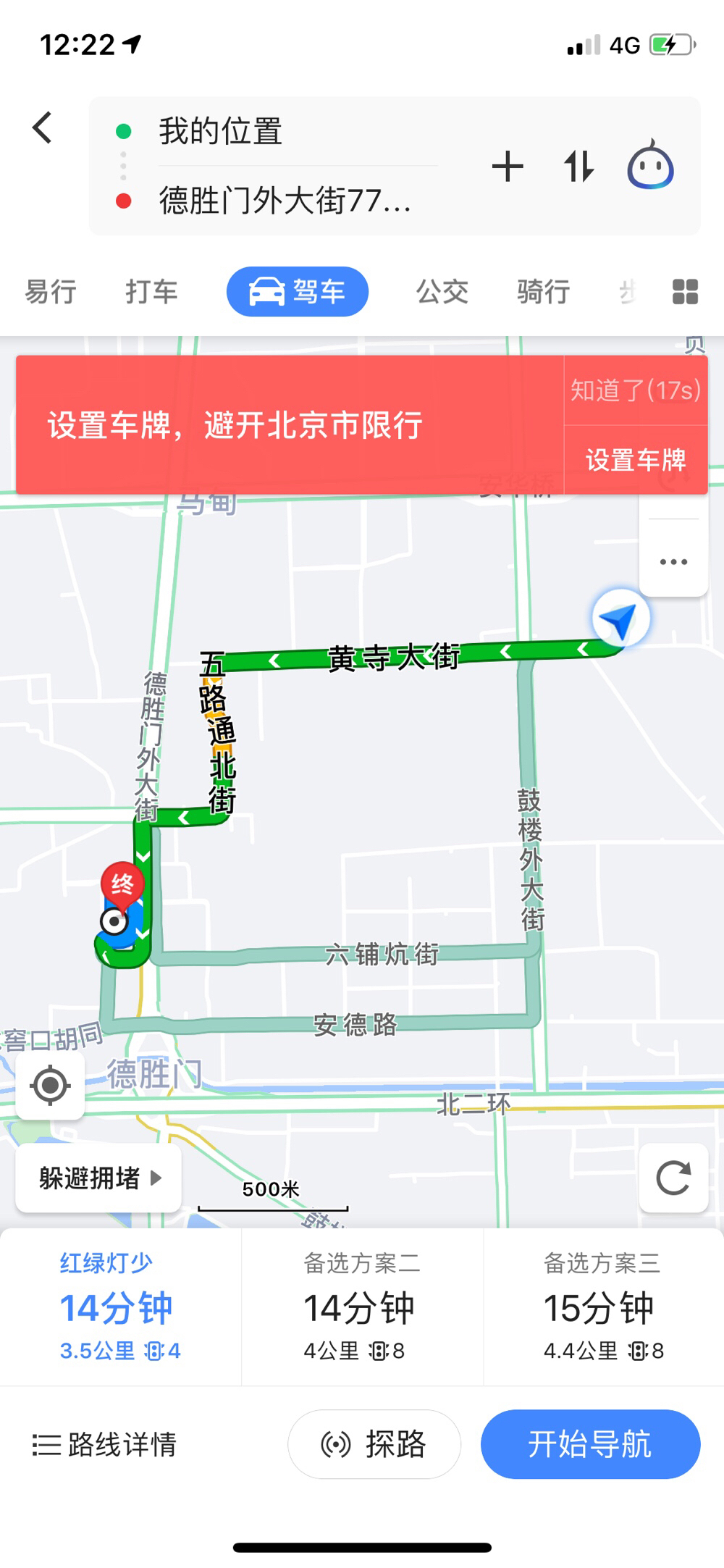
Task: Add a waypoint with the plus icon
Action: click(508, 167)
